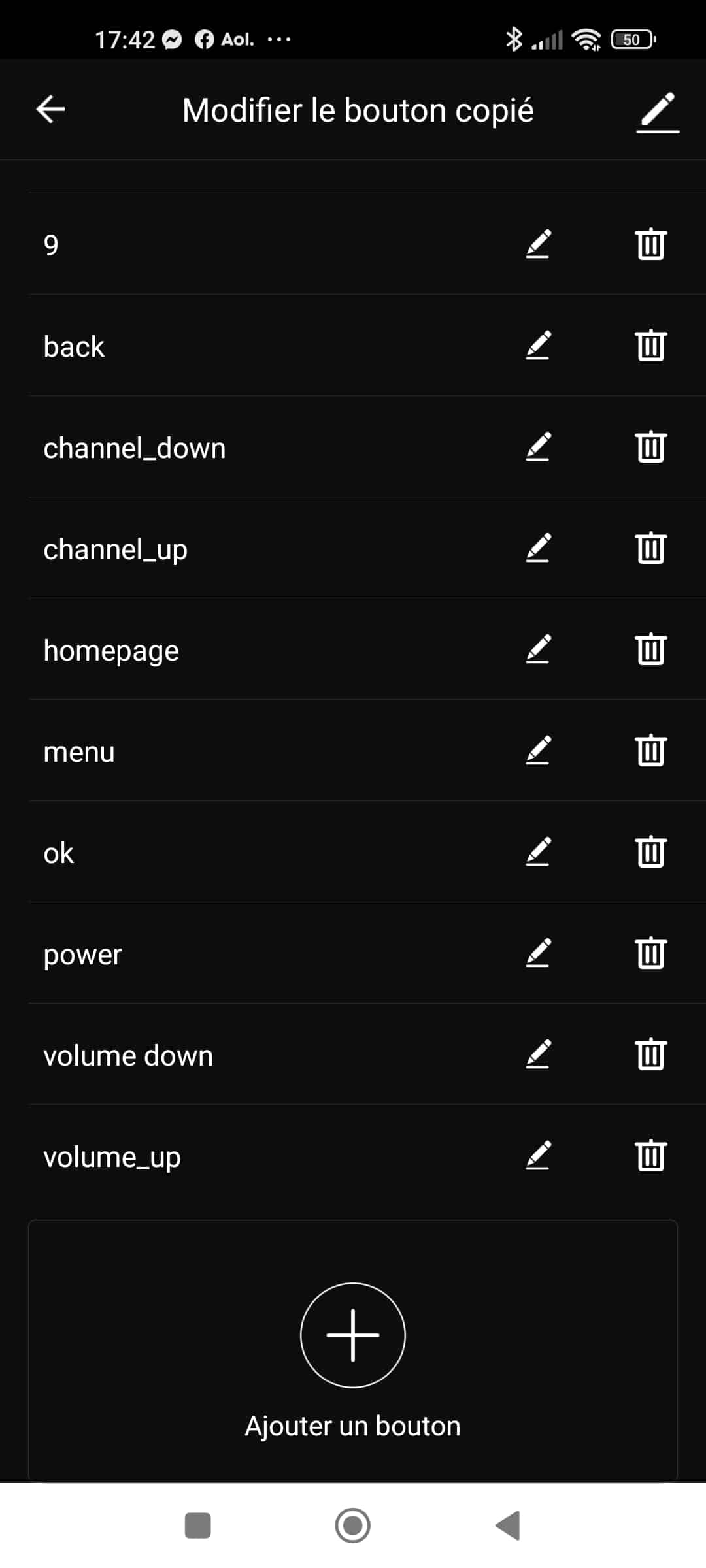Delete the volume_up entry
The width and height of the screenshot is (706, 1568).
pos(650,1155)
